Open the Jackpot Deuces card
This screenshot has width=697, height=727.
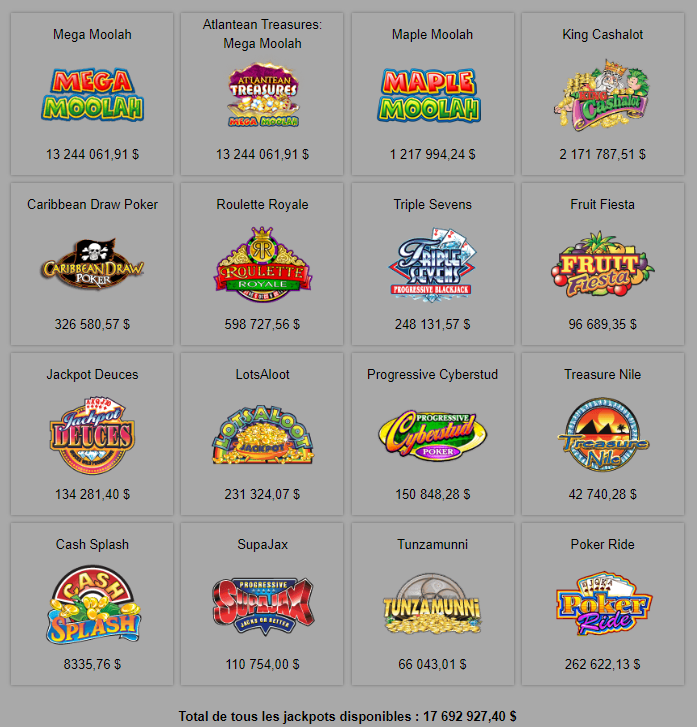point(92,434)
